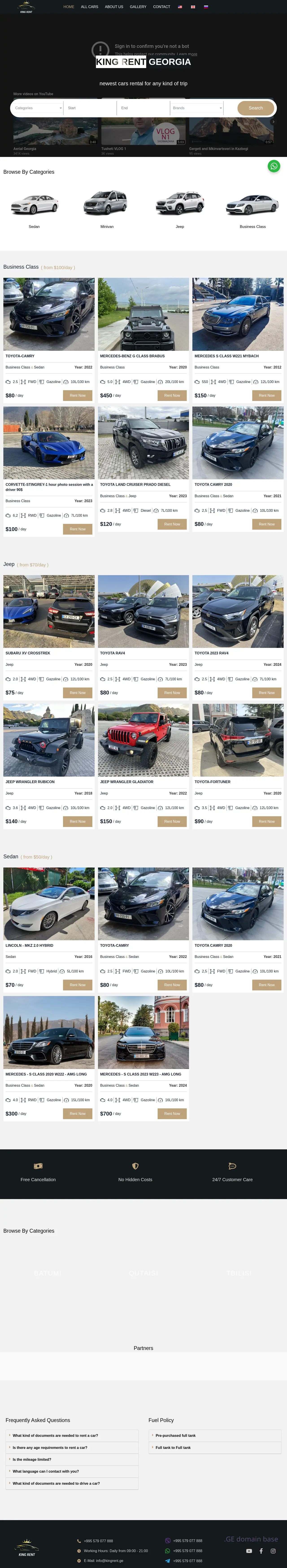Image resolution: width=287 pixels, height=1568 pixels.
Task: Open the ALL CARS navigation link
Action: pos(89,7)
